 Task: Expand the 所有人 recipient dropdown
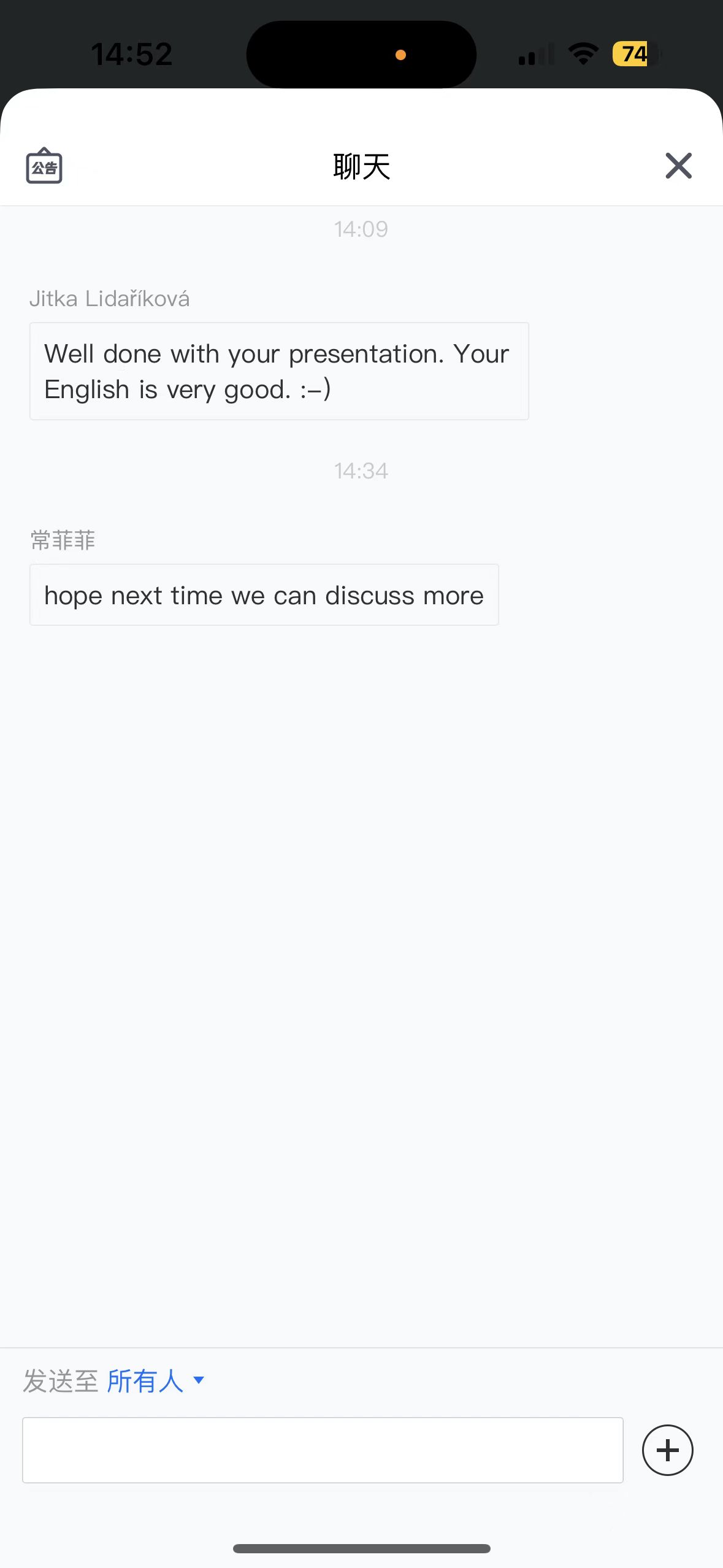pos(156,1381)
